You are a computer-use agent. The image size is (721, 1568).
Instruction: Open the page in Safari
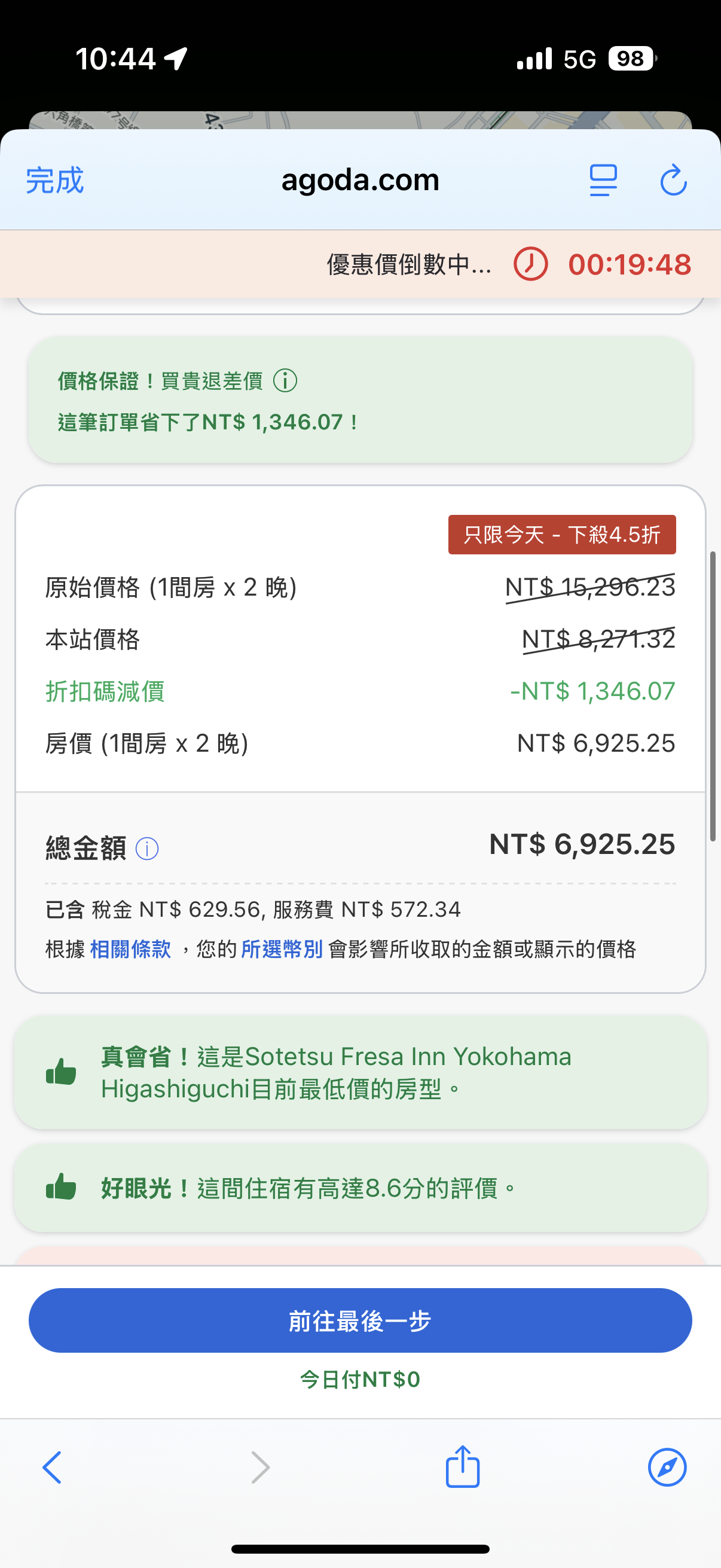[x=667, y=1468]
